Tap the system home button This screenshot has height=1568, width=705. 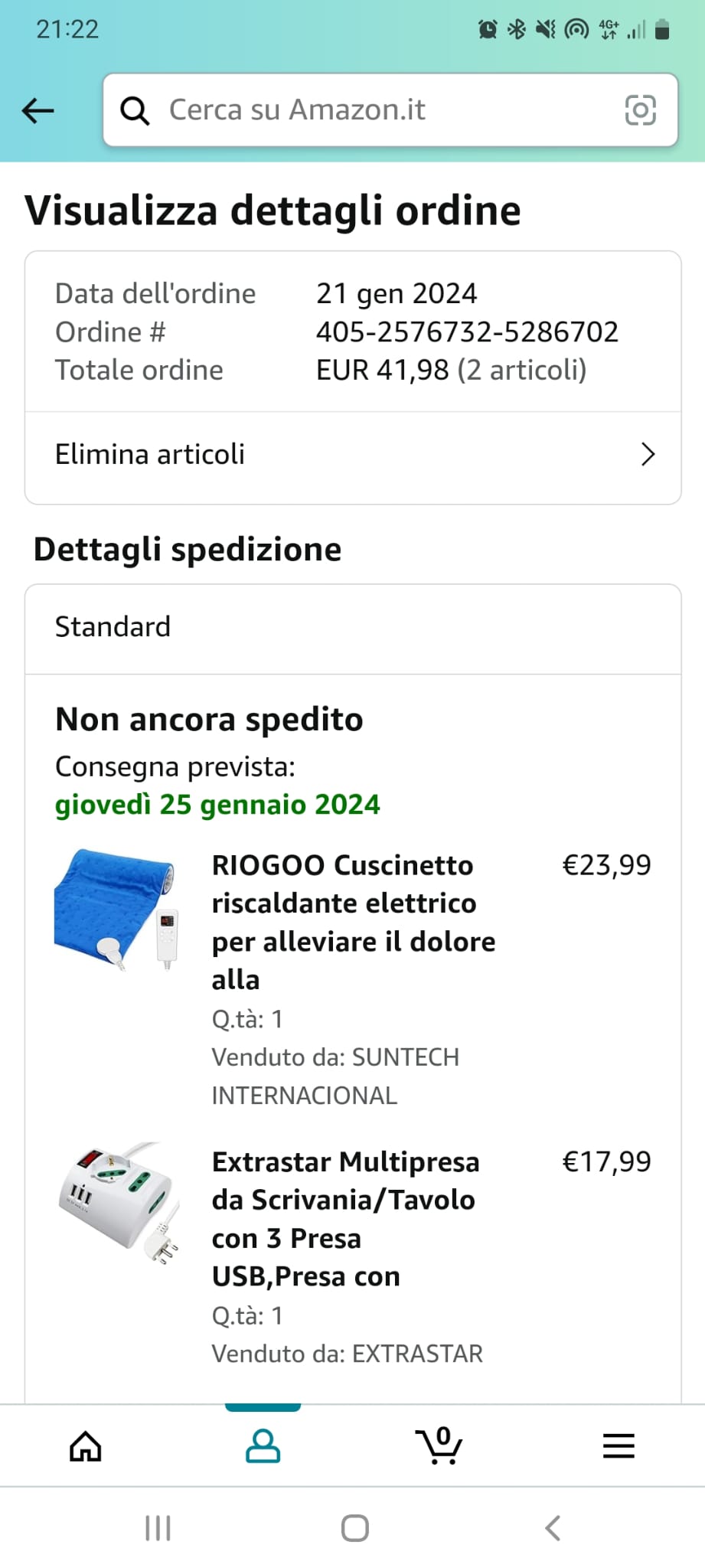354,1528
